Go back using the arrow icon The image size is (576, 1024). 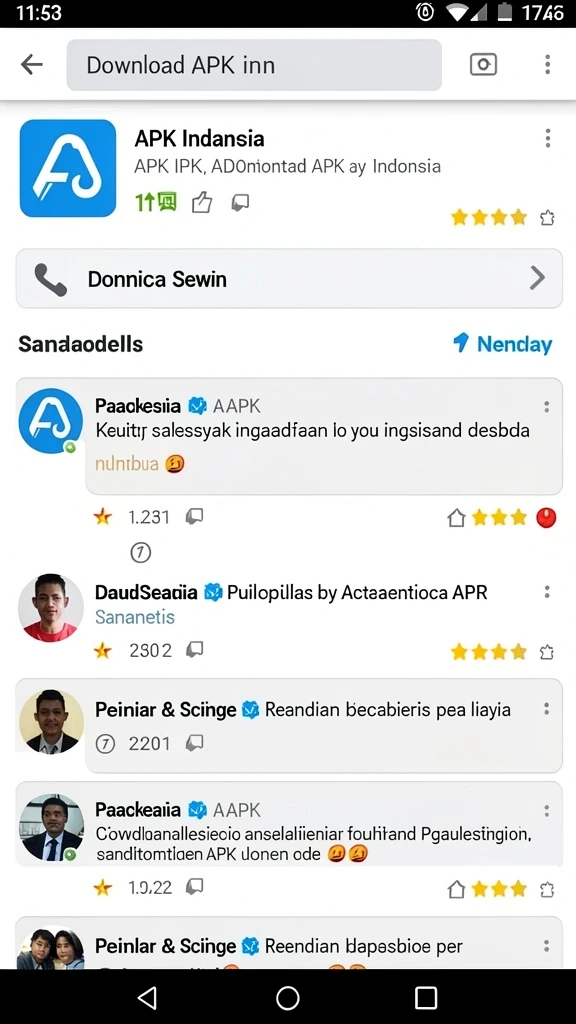pyautogui.click(x=31, y=64)
